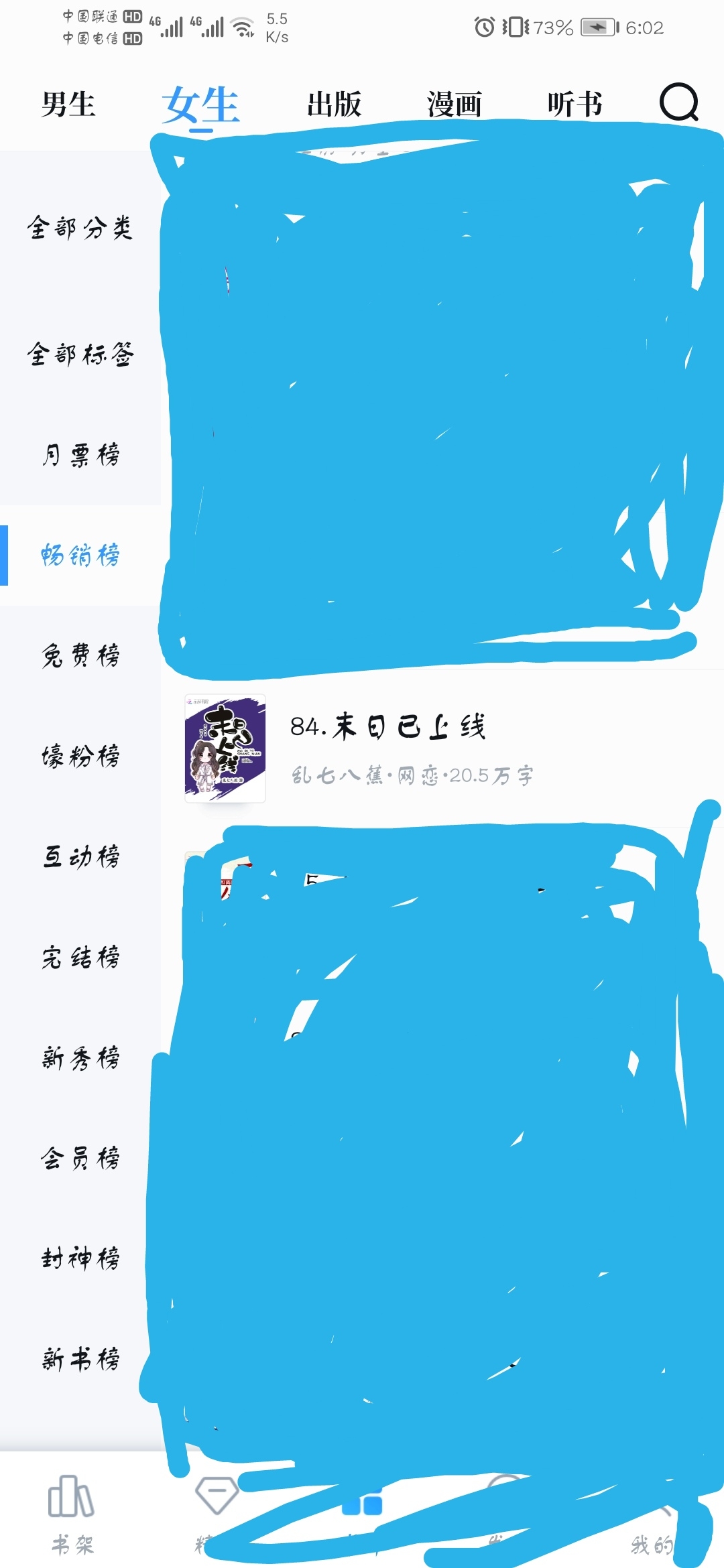Show the 新秀榜 ranking
This screenshot has width=724, height=1568.
pyautogui.click(x=80, y=1057)
